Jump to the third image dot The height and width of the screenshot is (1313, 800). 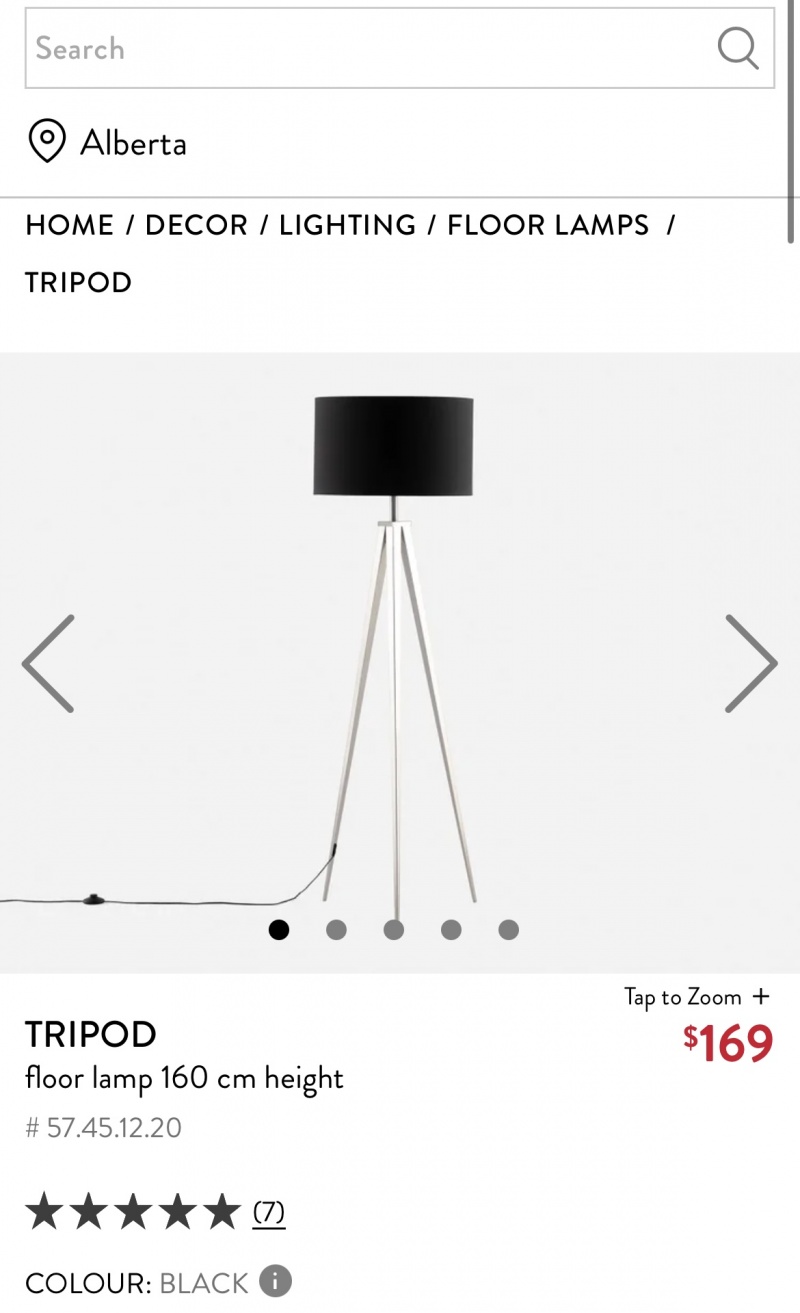click(394, 930)
